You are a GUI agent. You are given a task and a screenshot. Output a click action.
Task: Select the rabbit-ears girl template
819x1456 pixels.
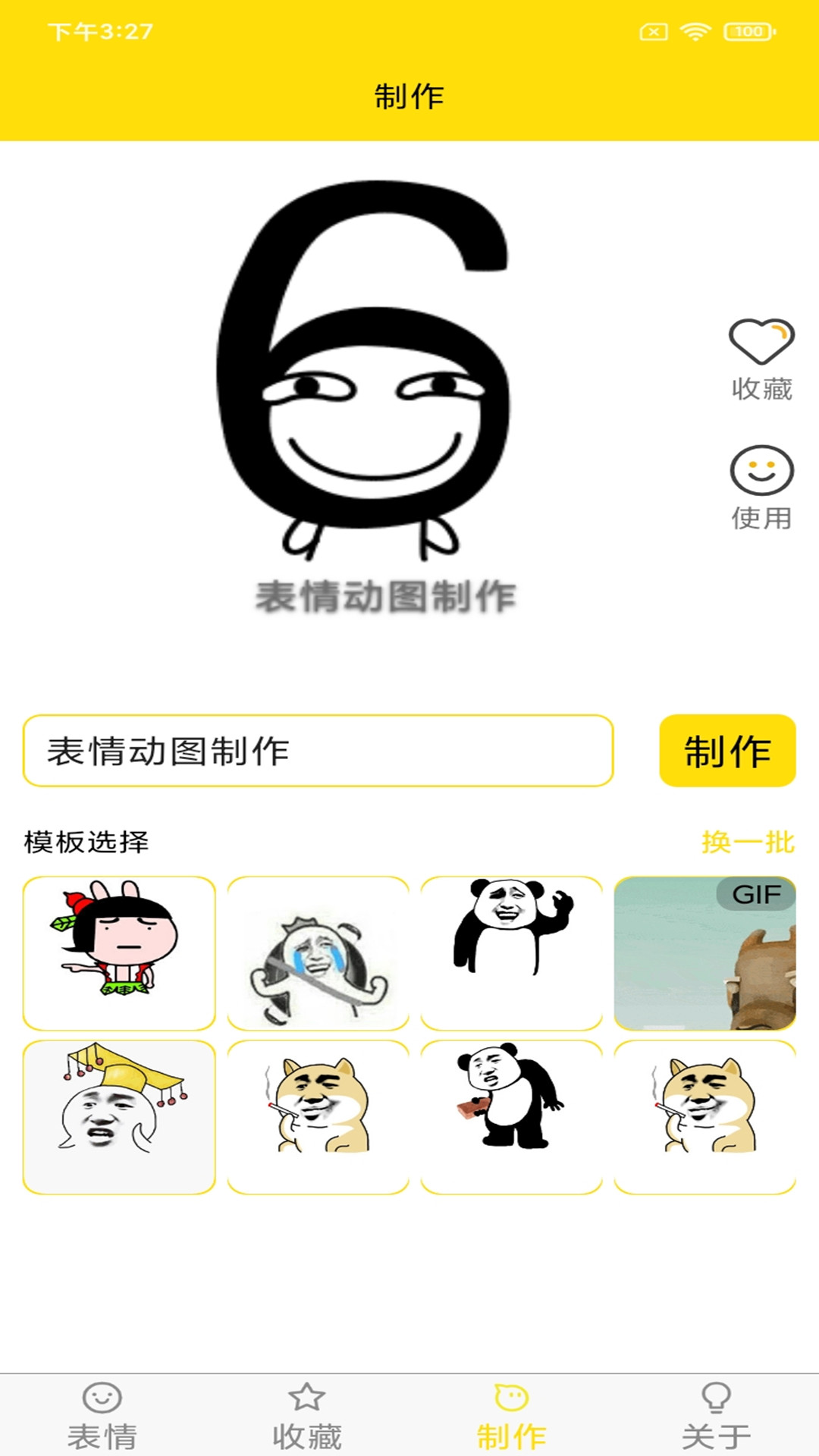click(120, 952)
